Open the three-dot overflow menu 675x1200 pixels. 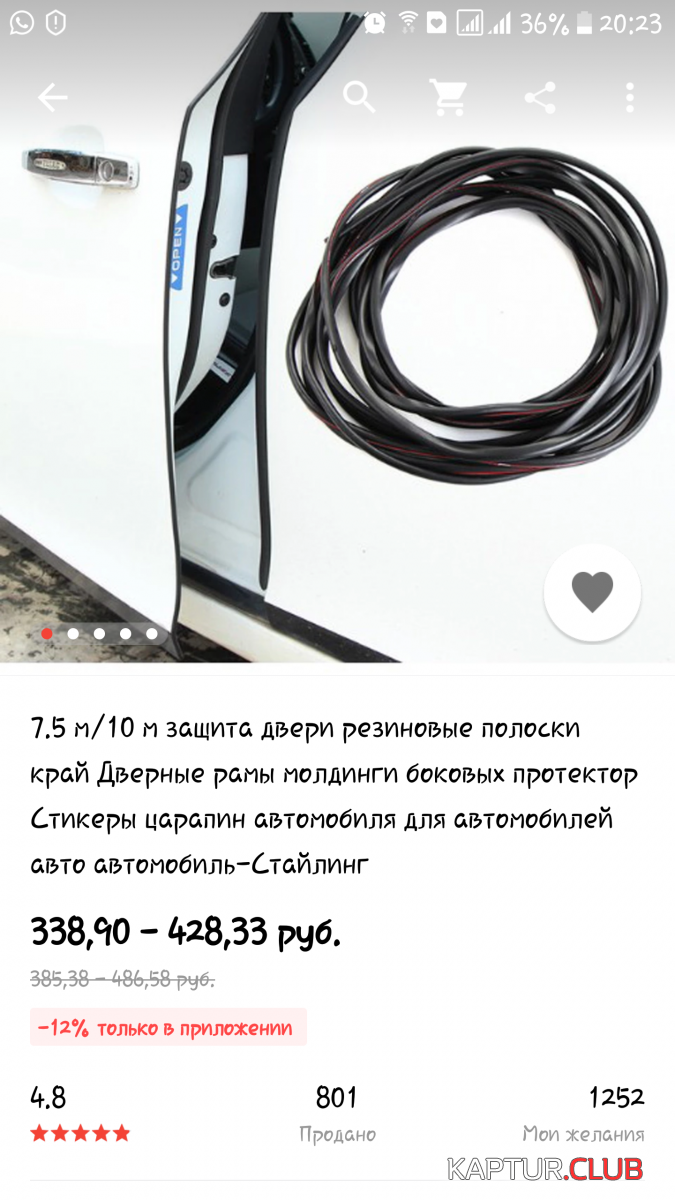point(629,97)
